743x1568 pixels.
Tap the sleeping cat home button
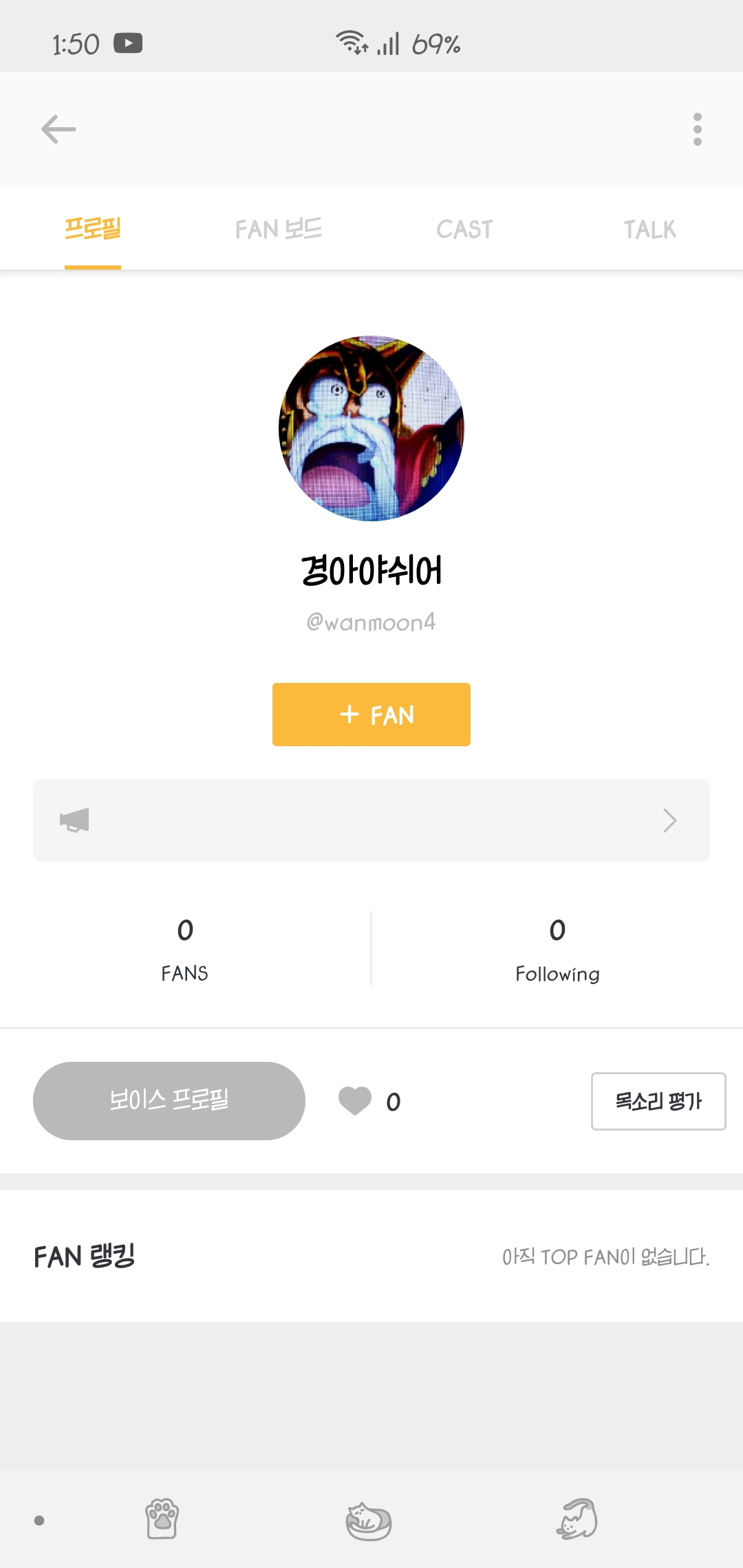pyautogui.click(x=369, y=1520)
